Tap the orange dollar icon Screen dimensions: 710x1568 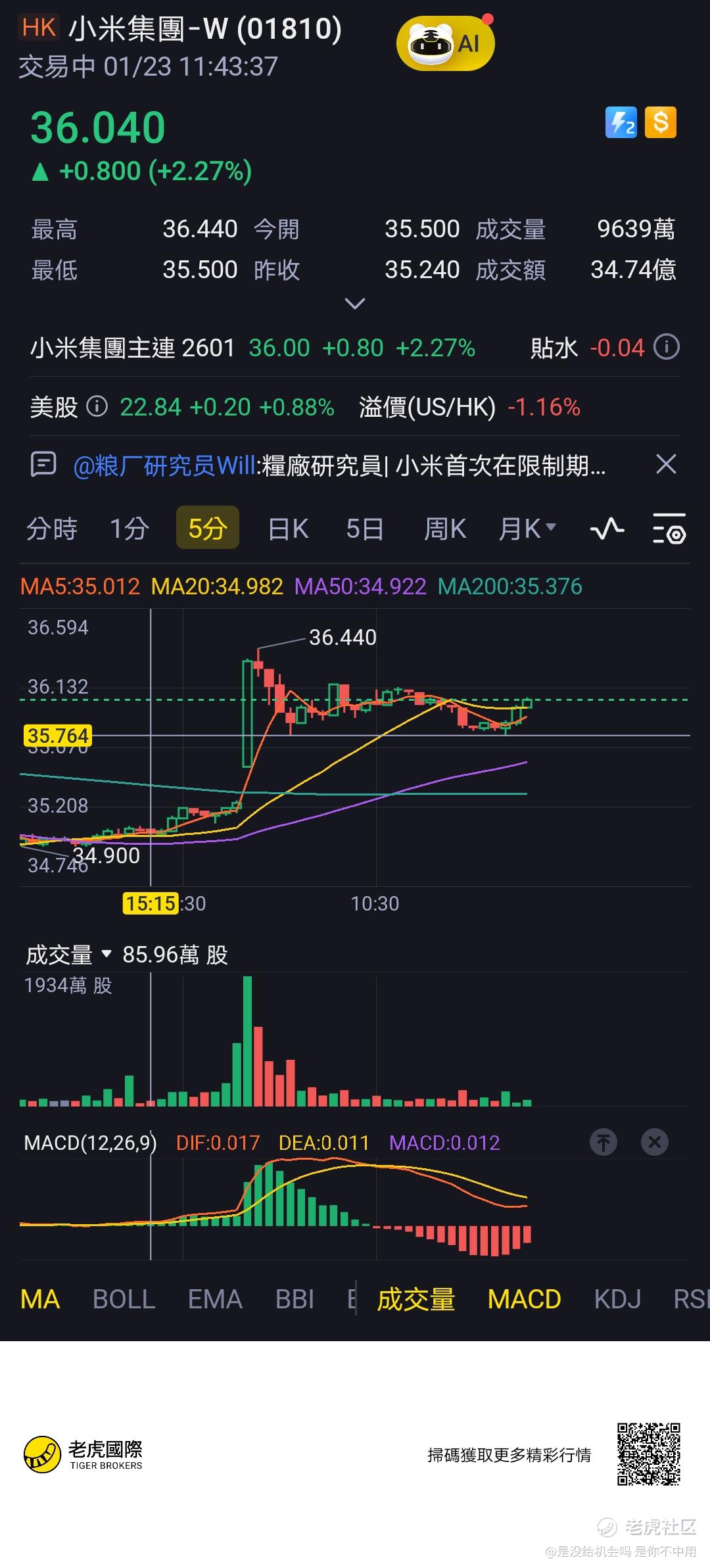click(661, 122)
